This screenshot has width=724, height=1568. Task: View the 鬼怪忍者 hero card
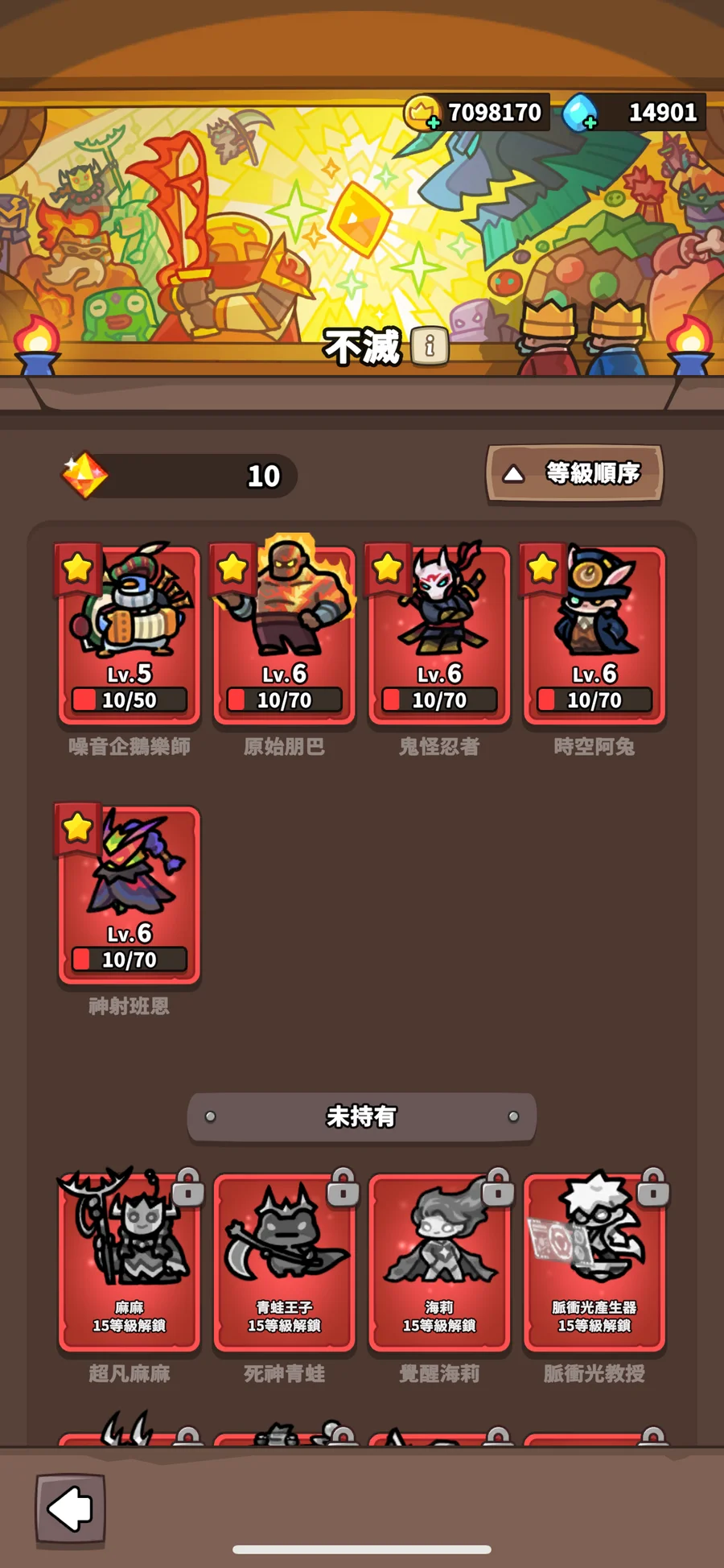439,635
